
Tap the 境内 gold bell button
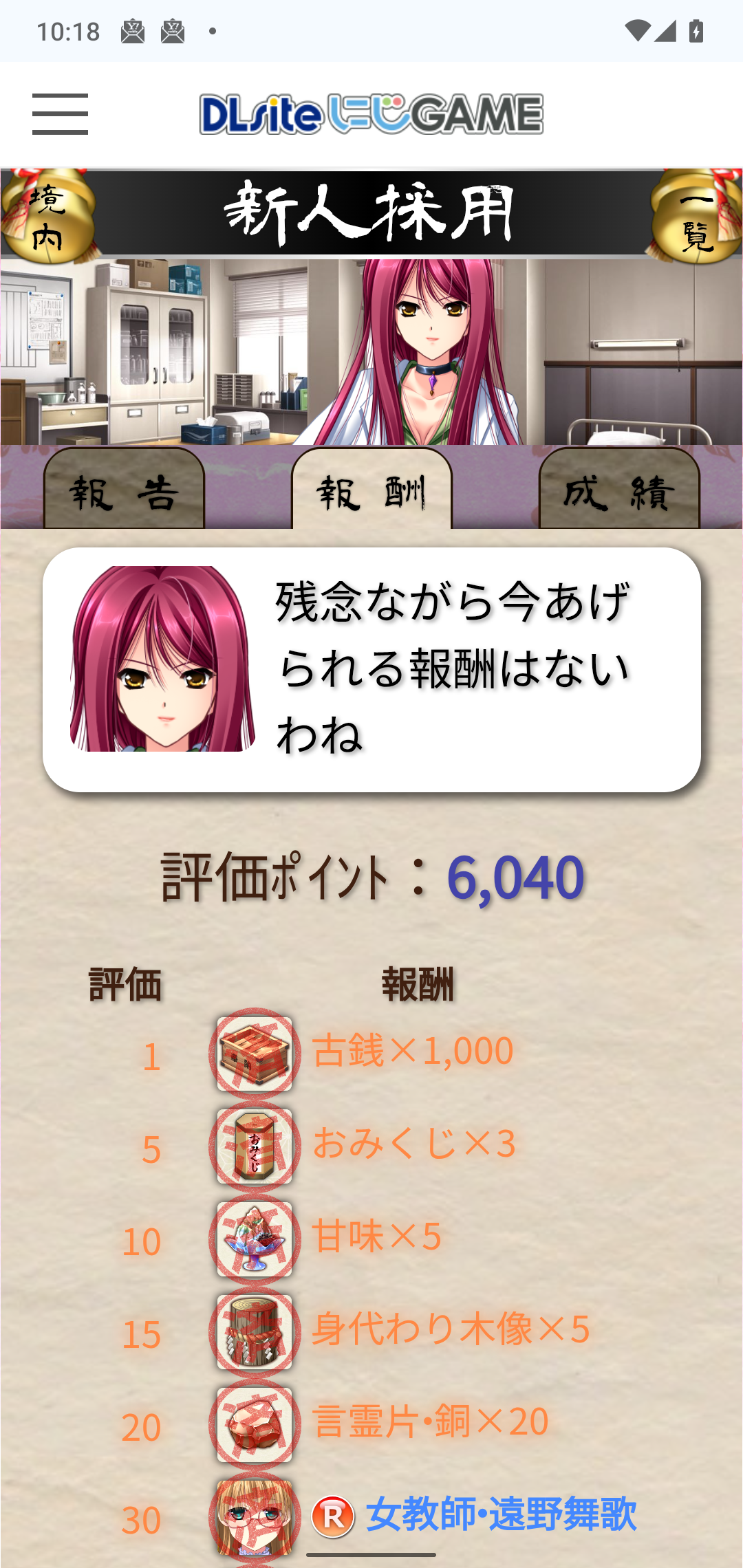(47, 217)
